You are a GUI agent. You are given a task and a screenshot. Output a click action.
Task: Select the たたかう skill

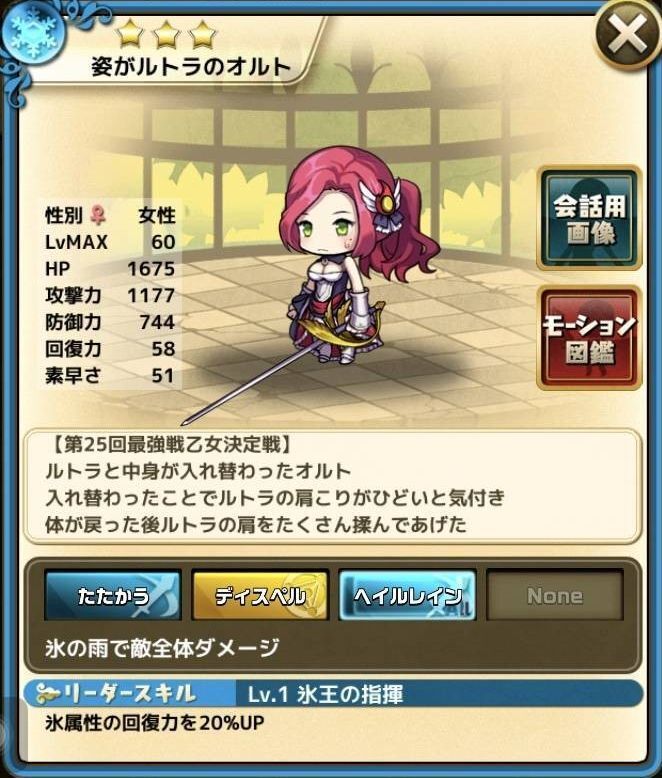pyautogui.click(x=113, y=596)
